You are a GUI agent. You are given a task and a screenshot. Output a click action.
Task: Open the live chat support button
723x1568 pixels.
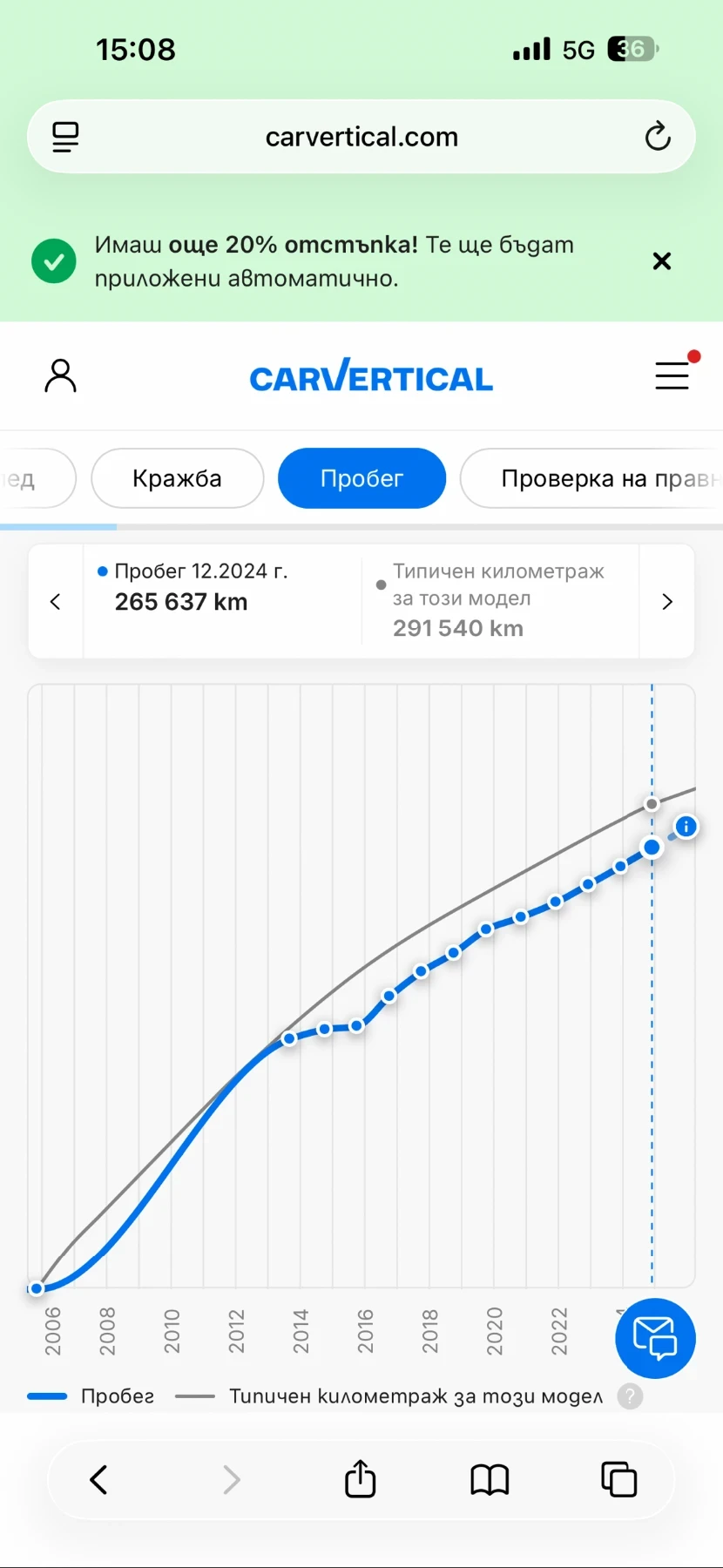click(x=655, y=1338)
